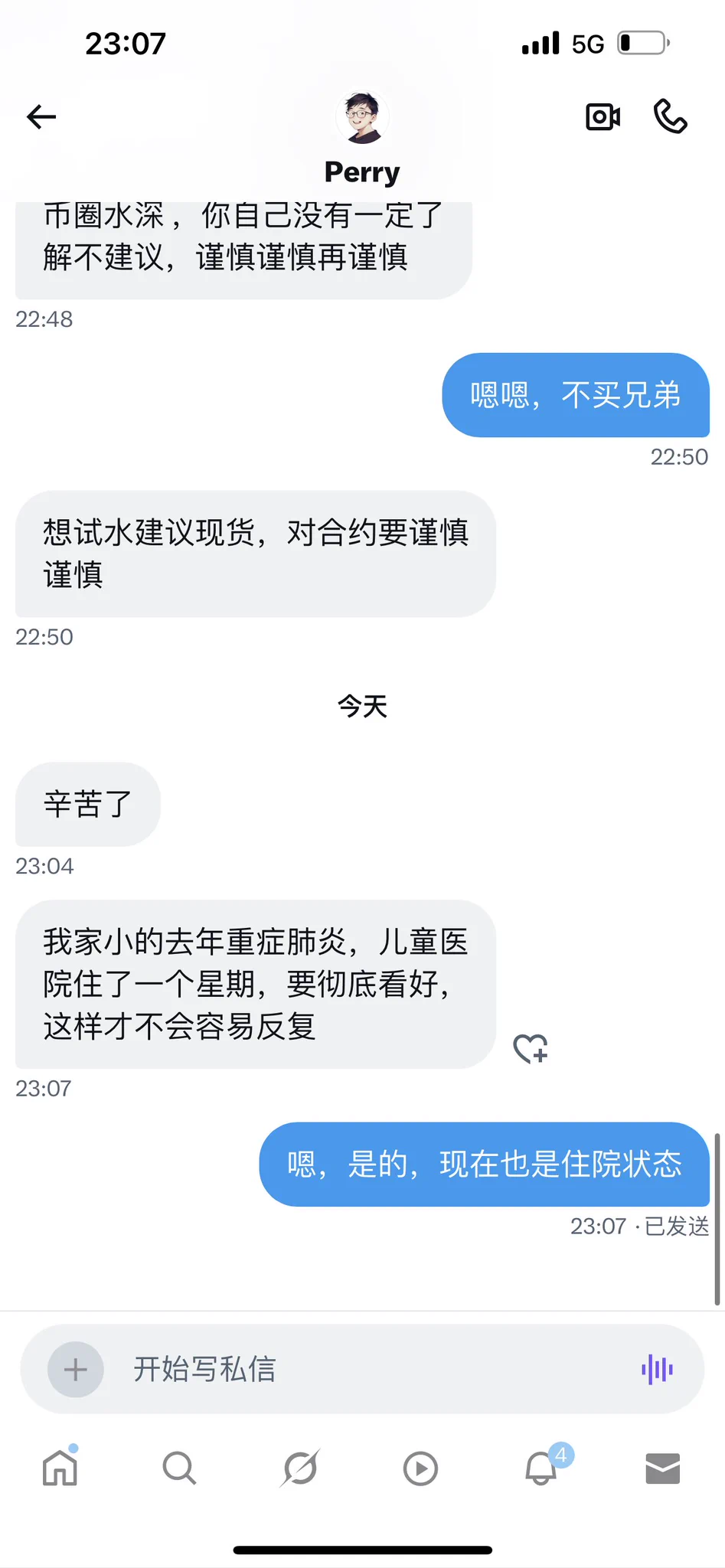Open the Messages envelope tab

pyautogui.click(x=662, y=1468)
